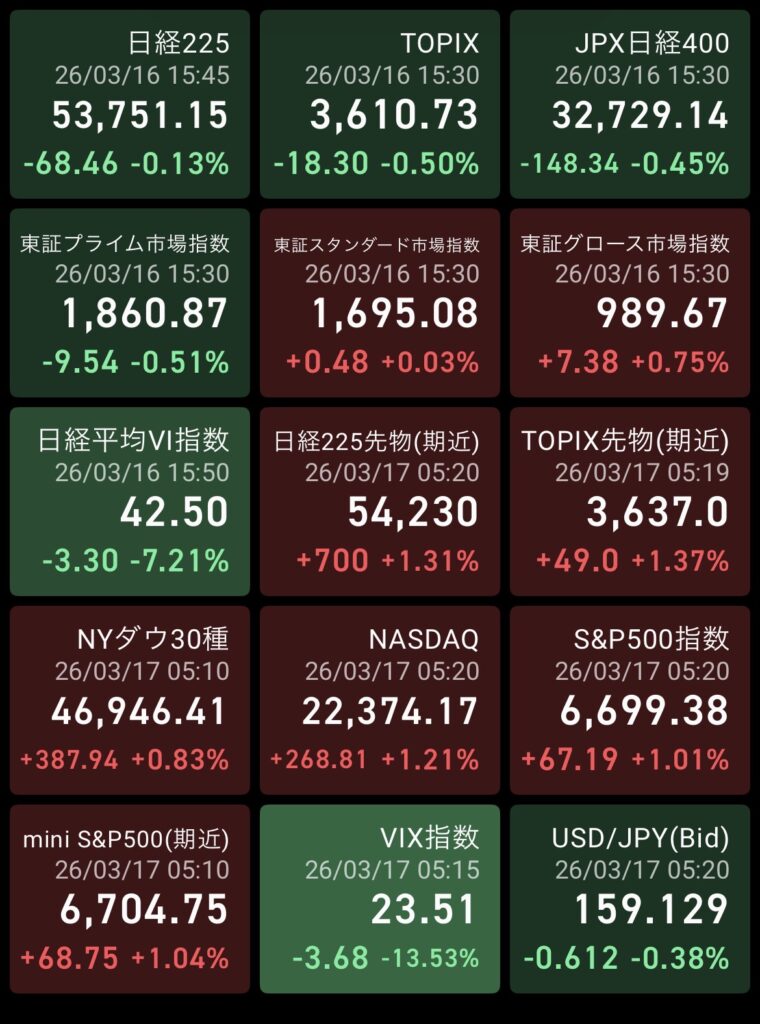The width and height of the screenshot is (760, 1024).
Task: View NYダウ30種 index details
Action: 130,700
